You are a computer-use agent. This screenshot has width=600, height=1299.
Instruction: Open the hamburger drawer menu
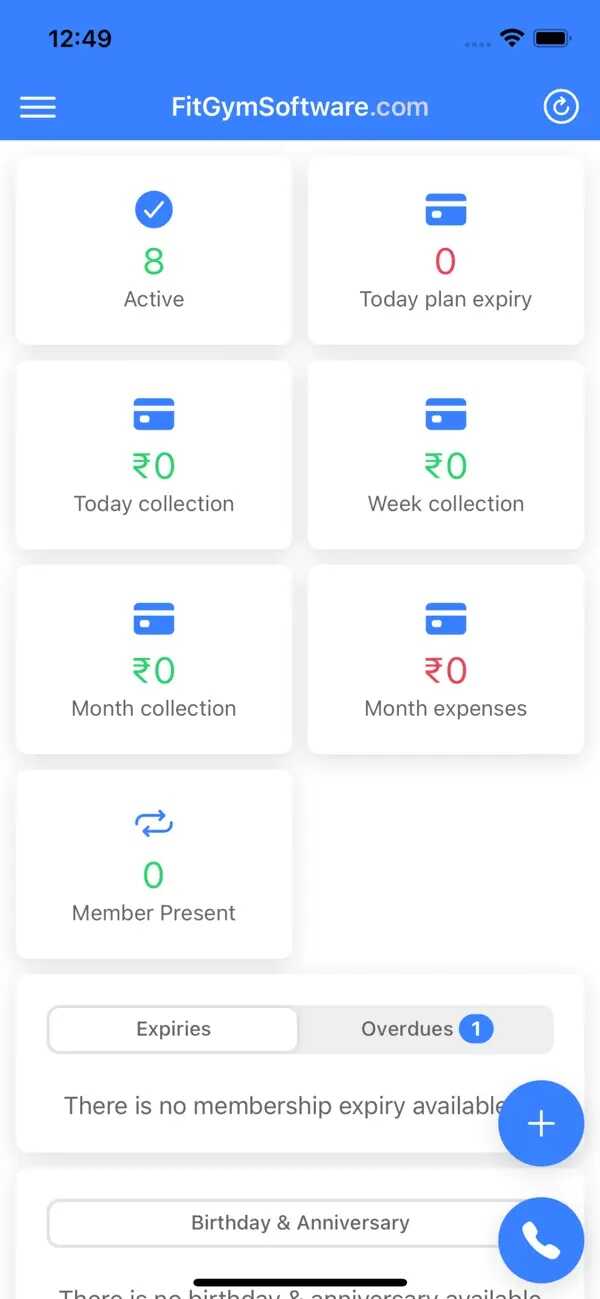click(x=38, y=107)
